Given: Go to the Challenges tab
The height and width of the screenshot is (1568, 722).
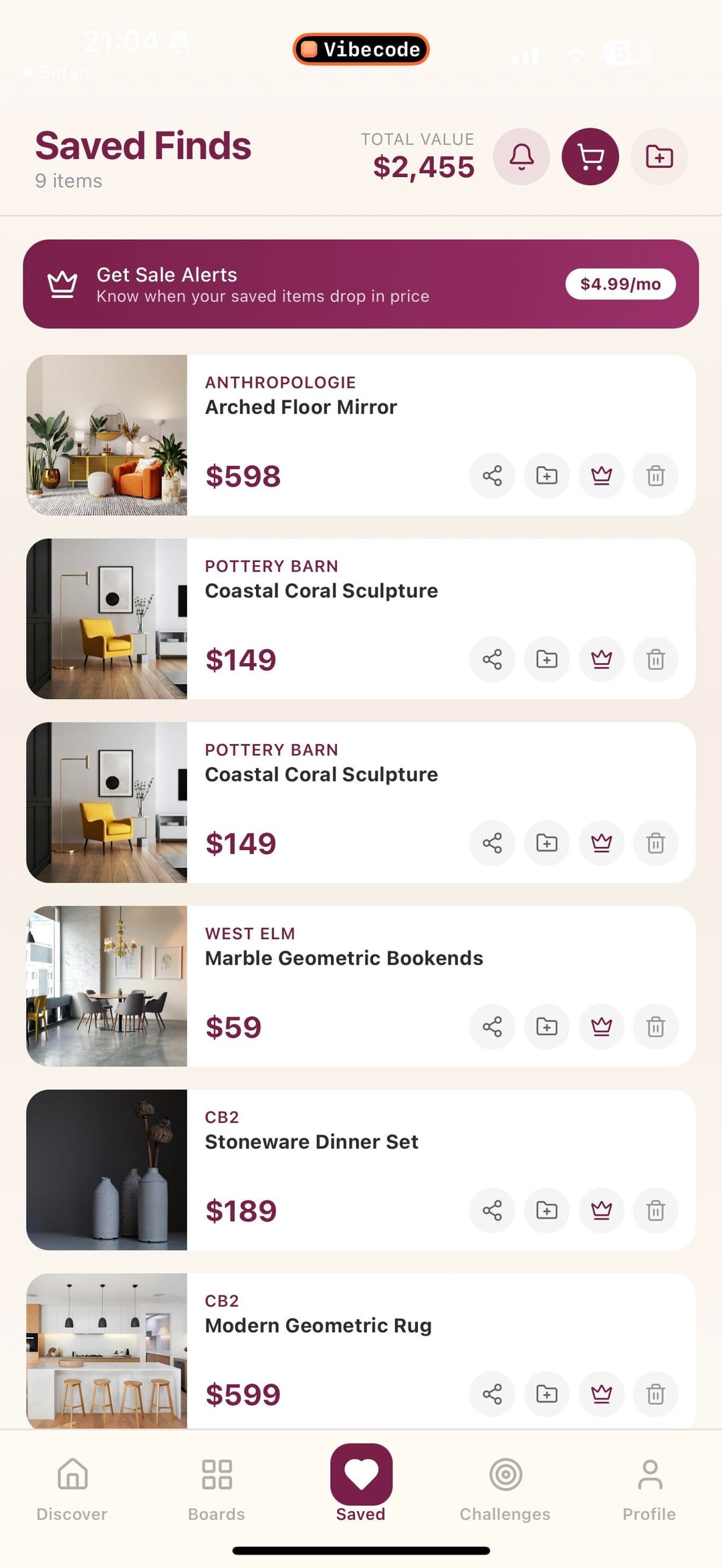Looking at the screenshot, I should click(505, 1486).
